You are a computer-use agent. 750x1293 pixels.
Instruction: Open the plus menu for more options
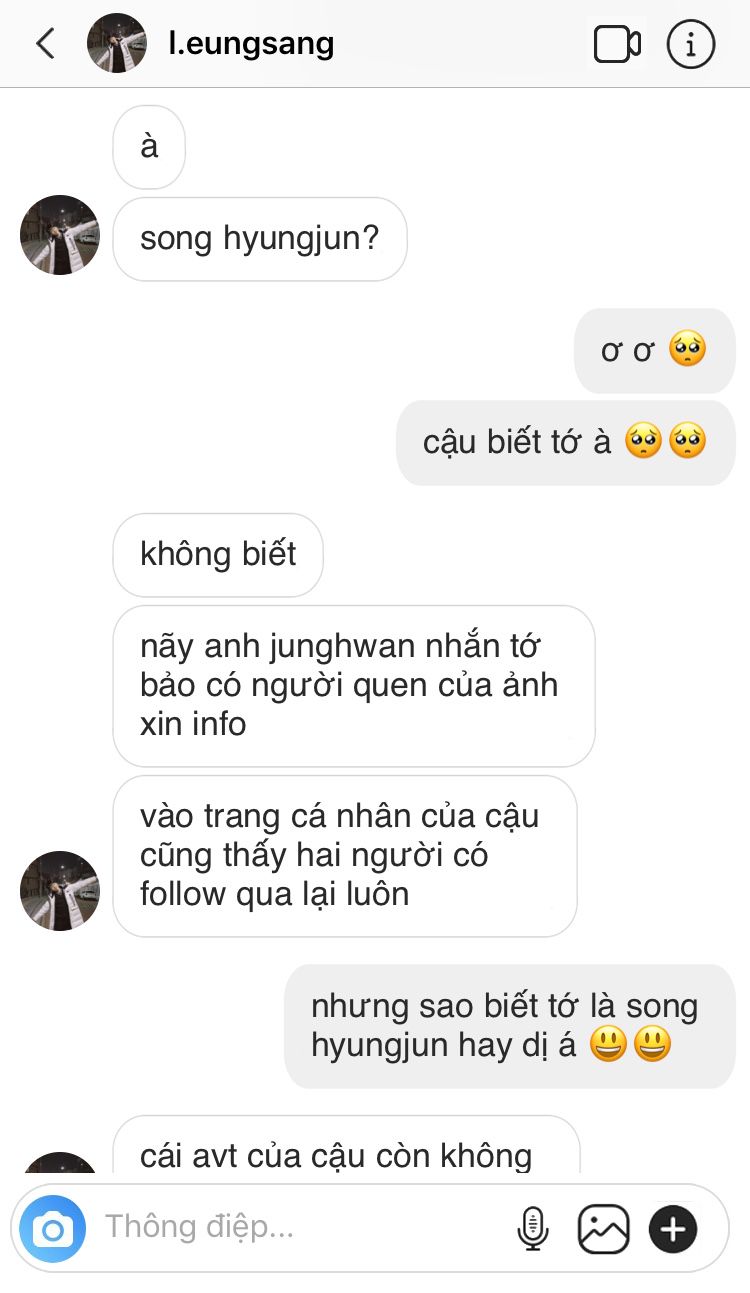click(x=673, y=1228)
